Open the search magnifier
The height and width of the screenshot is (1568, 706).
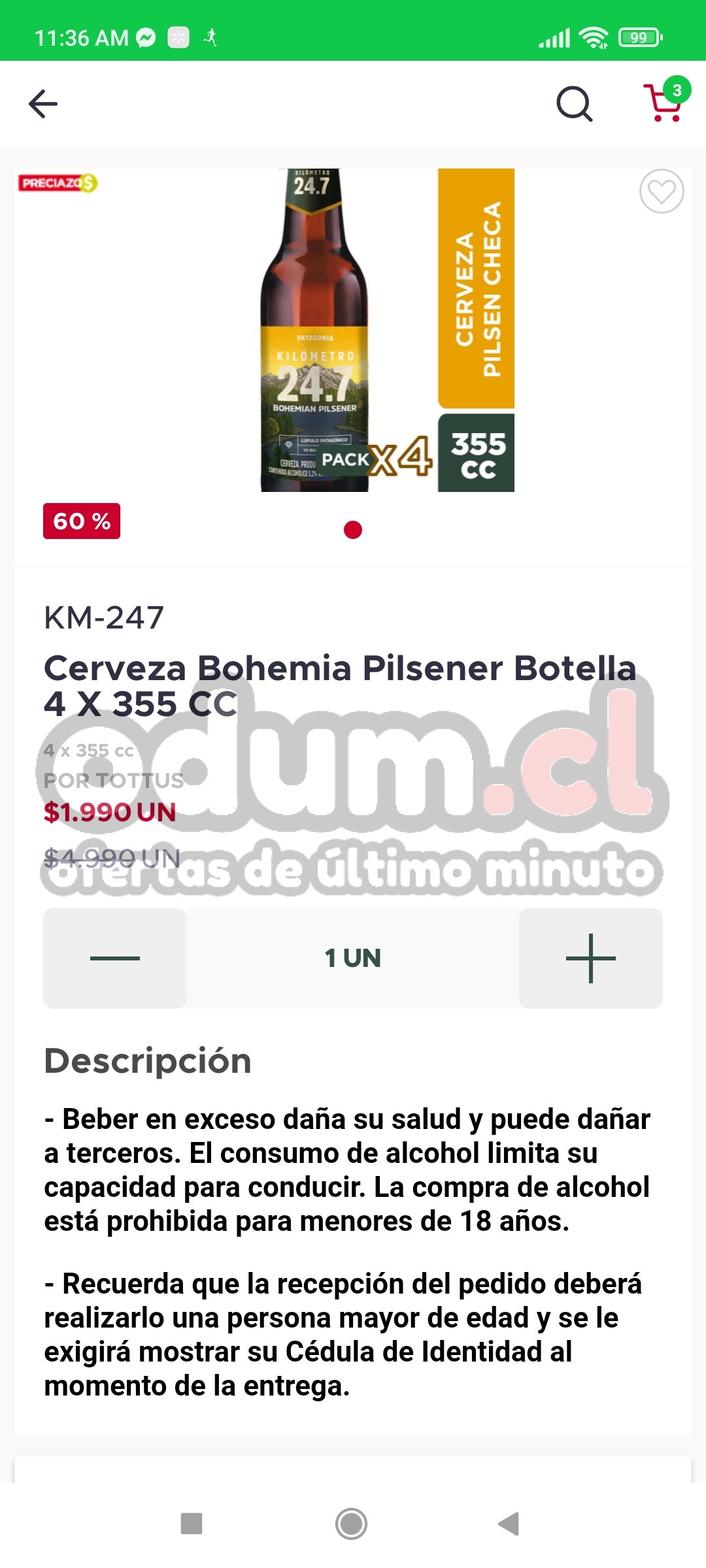(574, 104)
